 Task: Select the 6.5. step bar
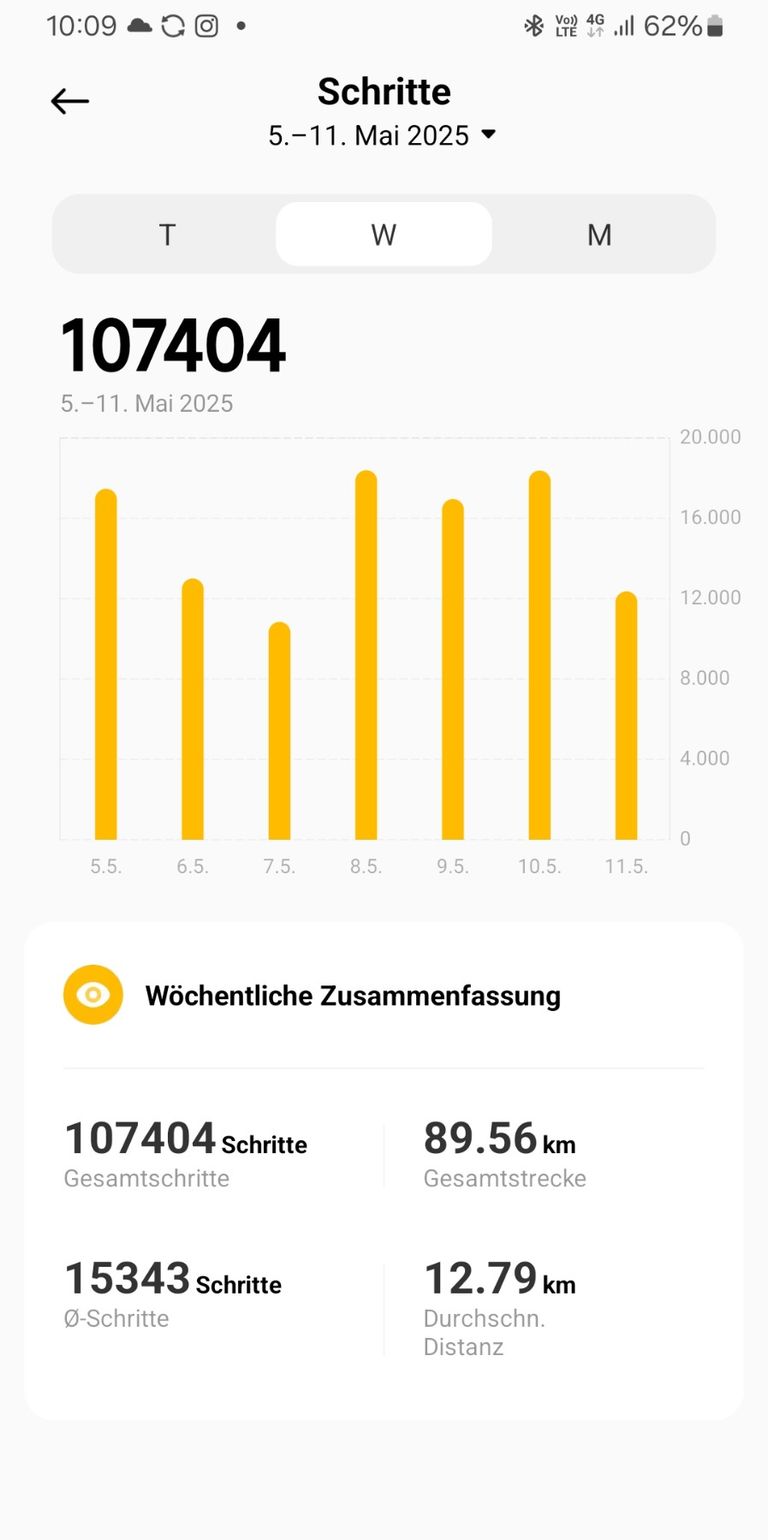coord(193,709)
